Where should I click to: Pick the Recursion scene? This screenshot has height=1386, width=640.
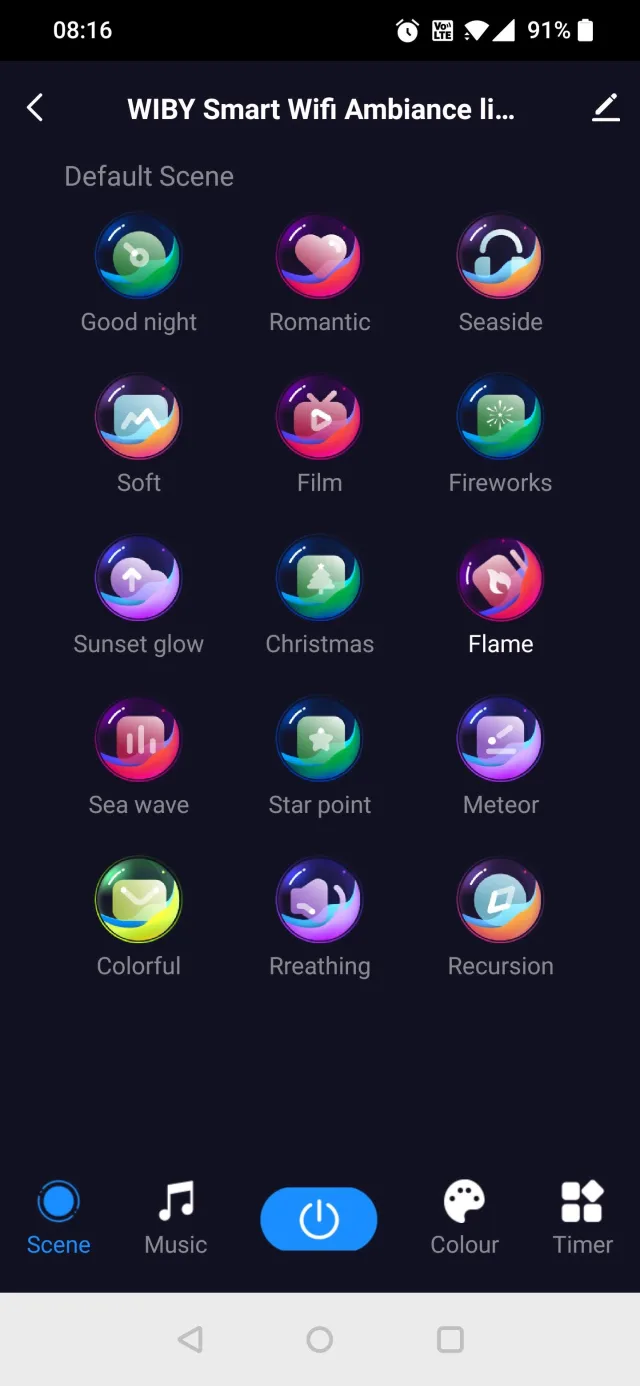point(500,902)
